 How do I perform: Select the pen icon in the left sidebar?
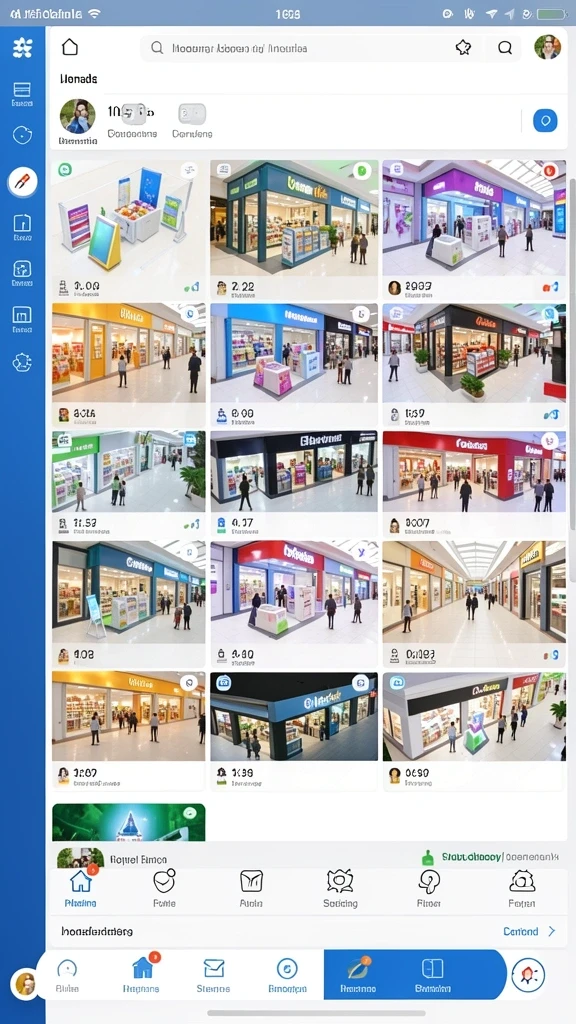(x=22, y=182)
